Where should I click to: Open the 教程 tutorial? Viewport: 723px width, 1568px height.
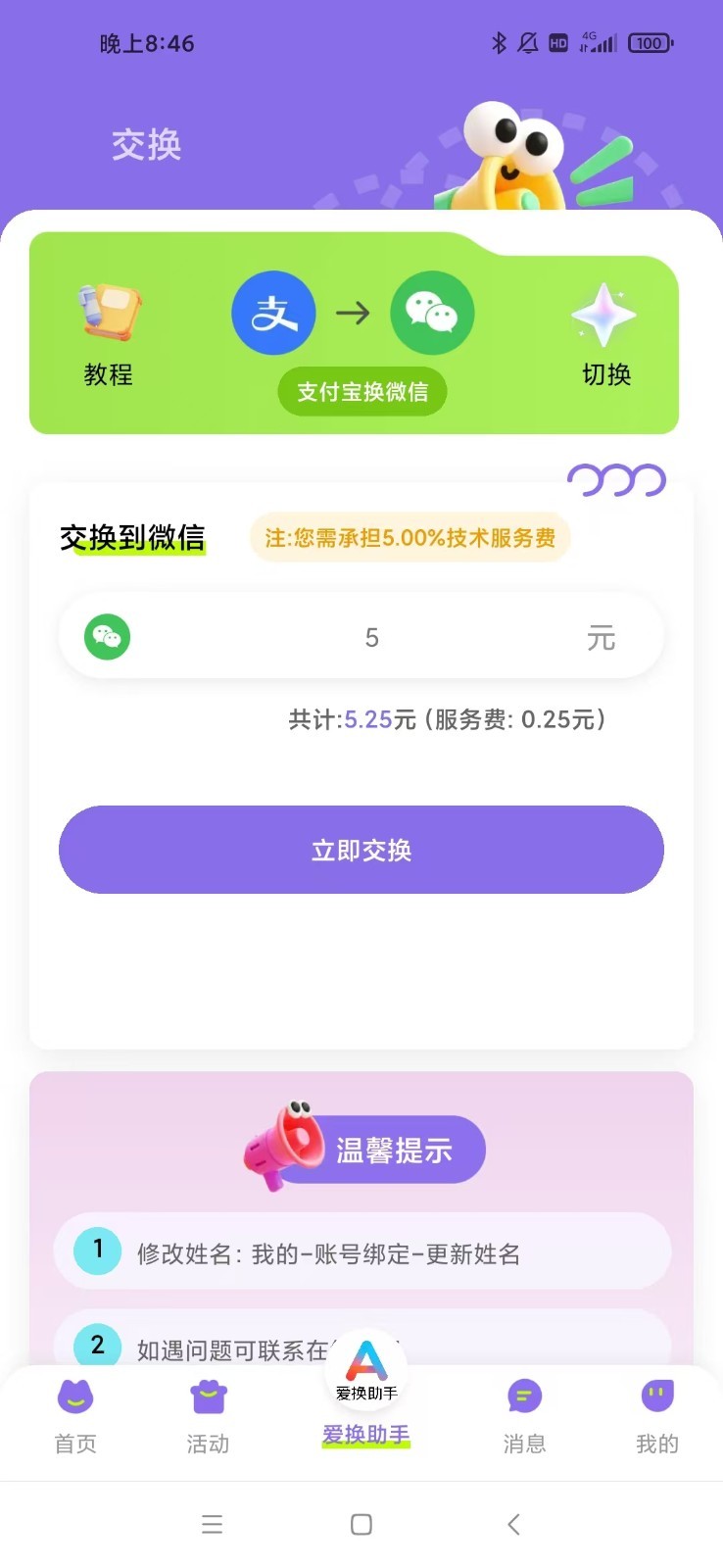pyautogui.click(x=108, y=335)
